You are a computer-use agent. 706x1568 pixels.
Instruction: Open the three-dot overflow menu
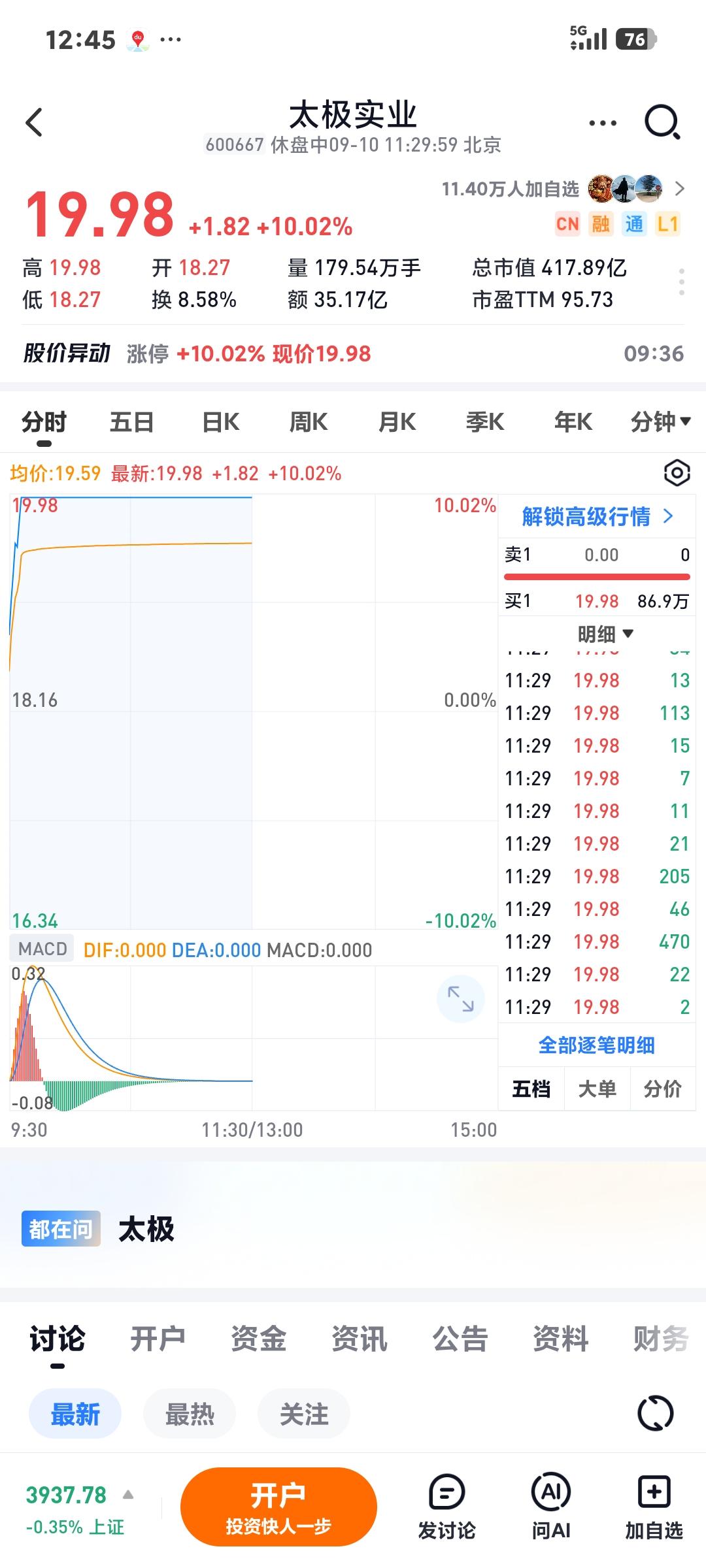point(602,123)
